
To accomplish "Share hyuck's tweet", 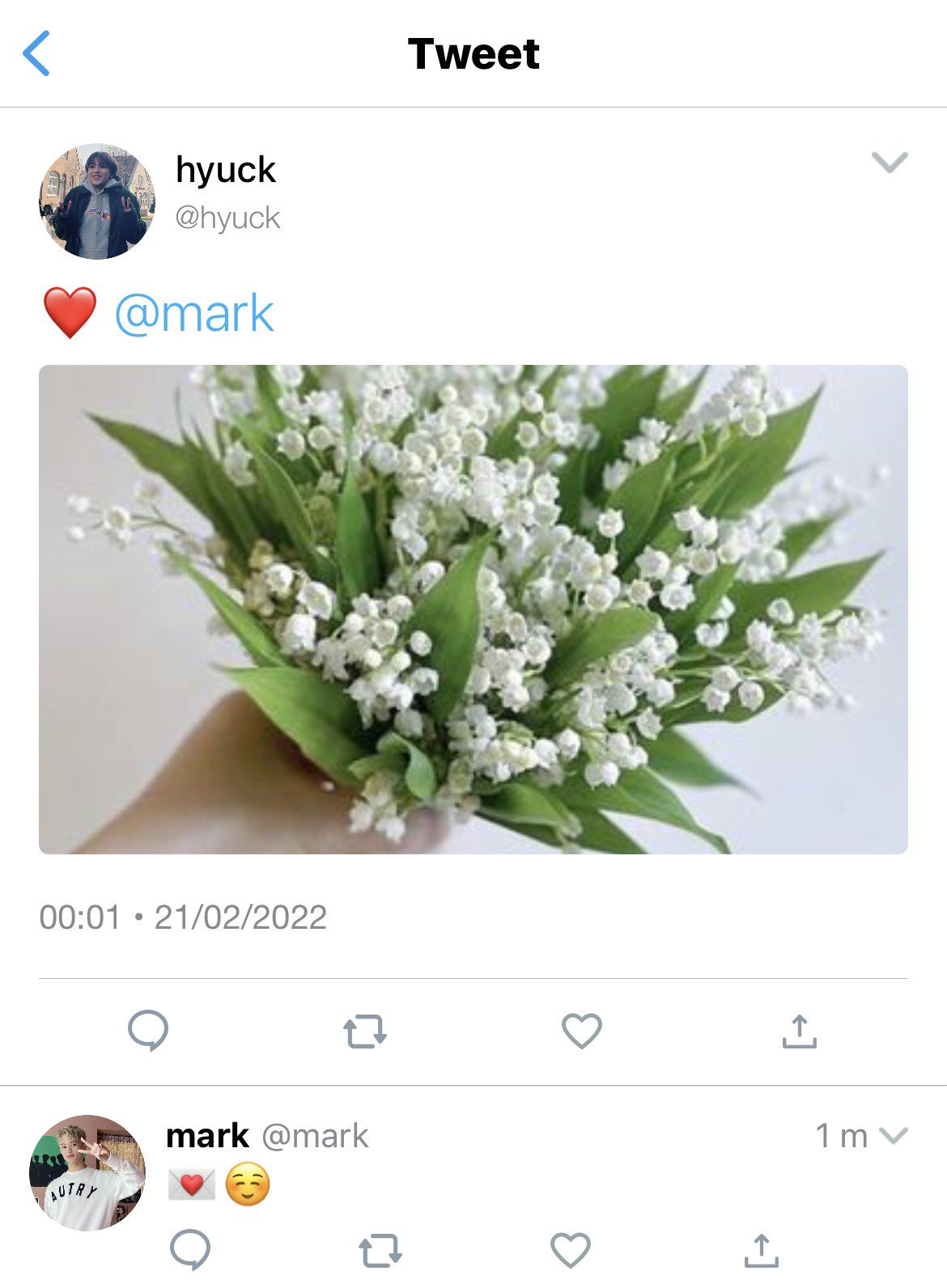I will (x=799, y=1031).
